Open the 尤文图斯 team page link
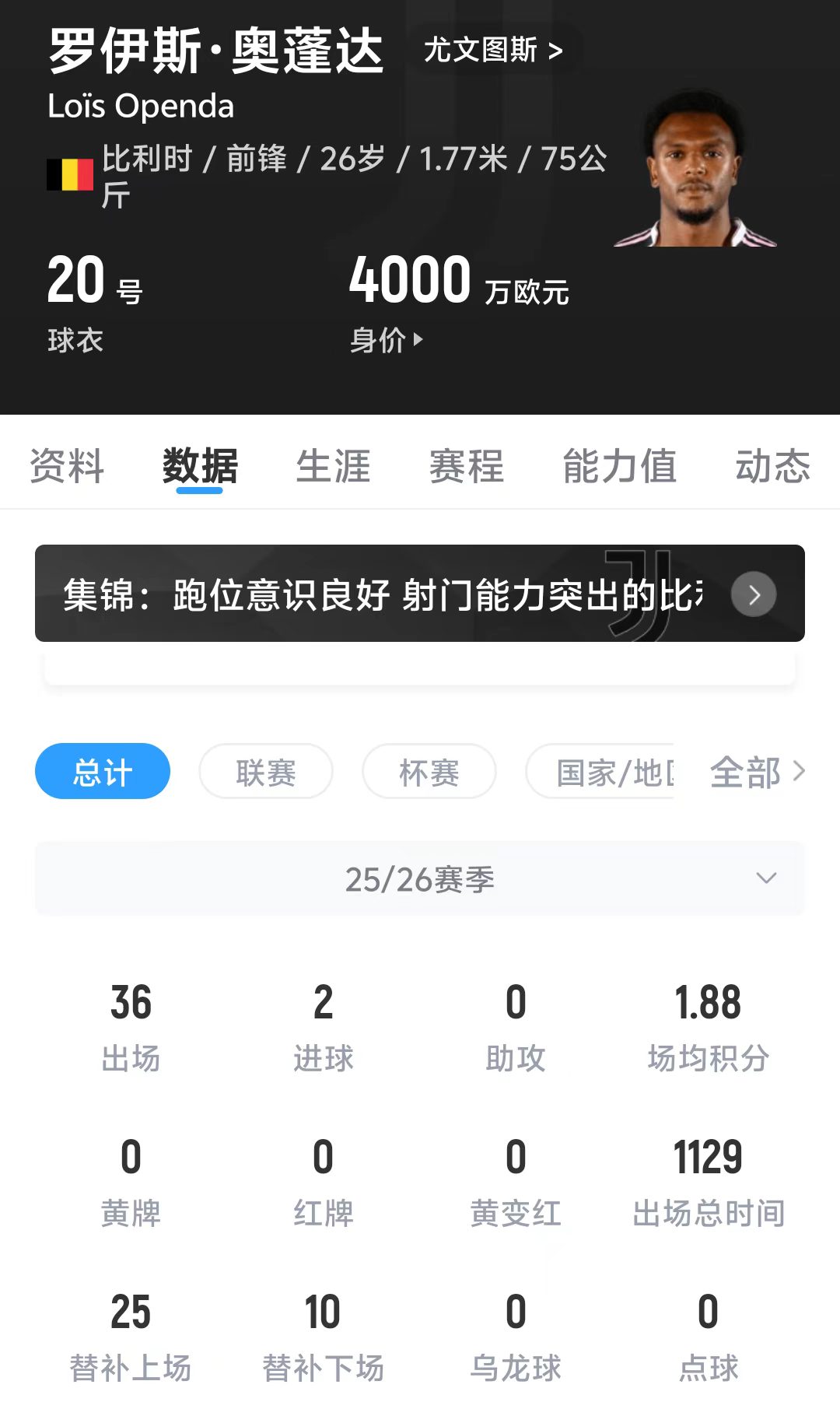 492,51
